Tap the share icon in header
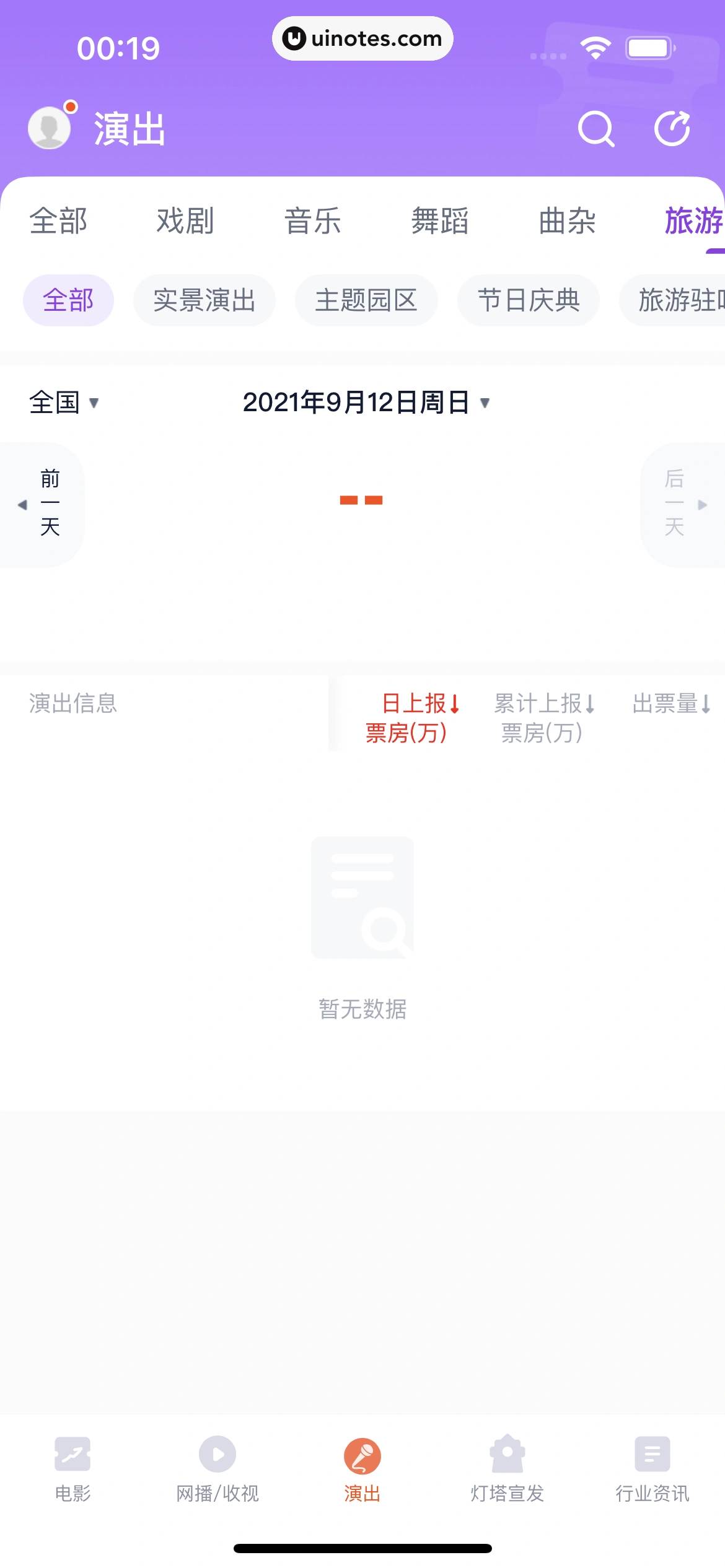This screenshot has width=725, height=1568. click(x=672, y=129)
